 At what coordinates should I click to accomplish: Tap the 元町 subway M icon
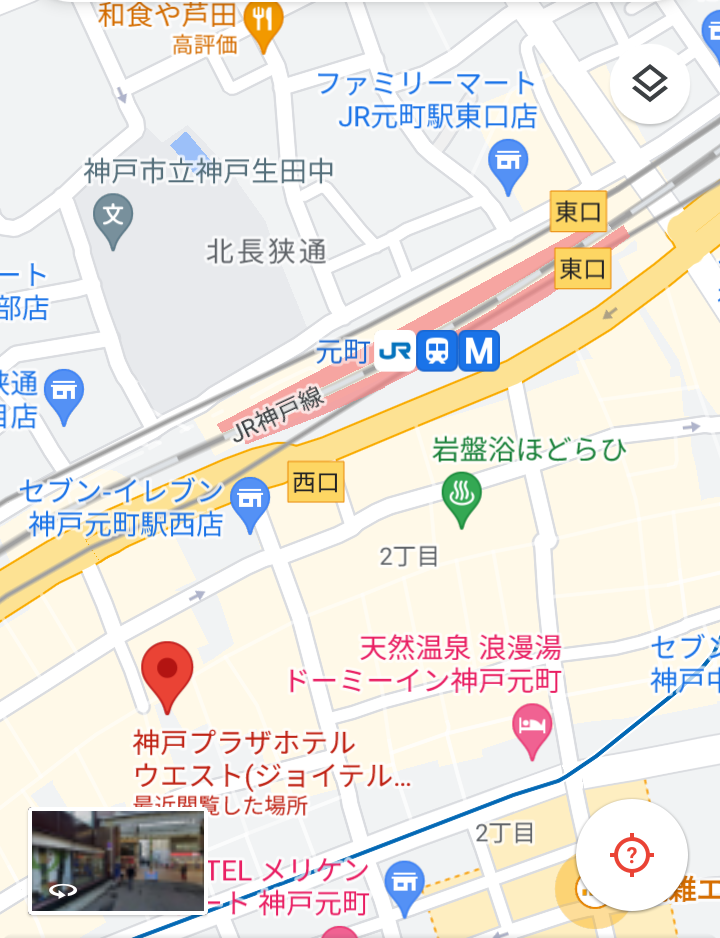click(x=480, y=351)
